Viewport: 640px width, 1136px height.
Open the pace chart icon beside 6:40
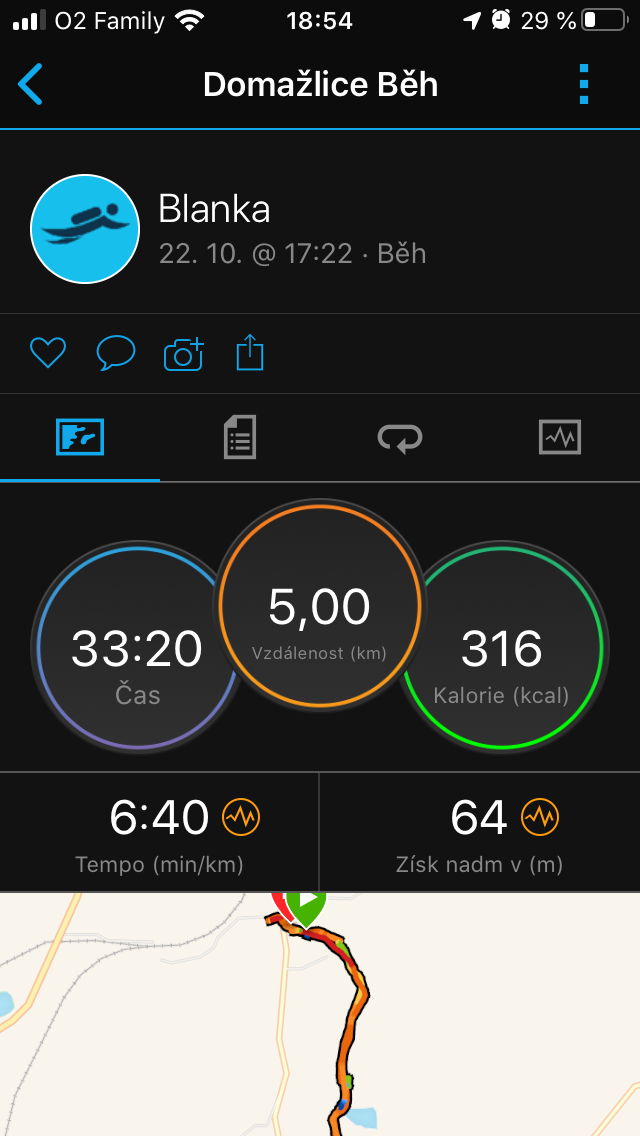[241, 817]
